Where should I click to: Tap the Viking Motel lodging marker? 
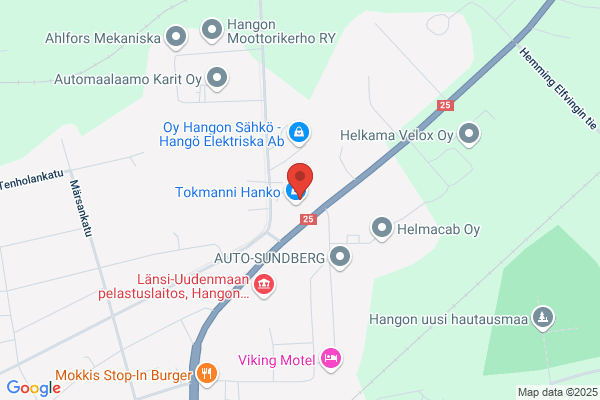point(331,359)
